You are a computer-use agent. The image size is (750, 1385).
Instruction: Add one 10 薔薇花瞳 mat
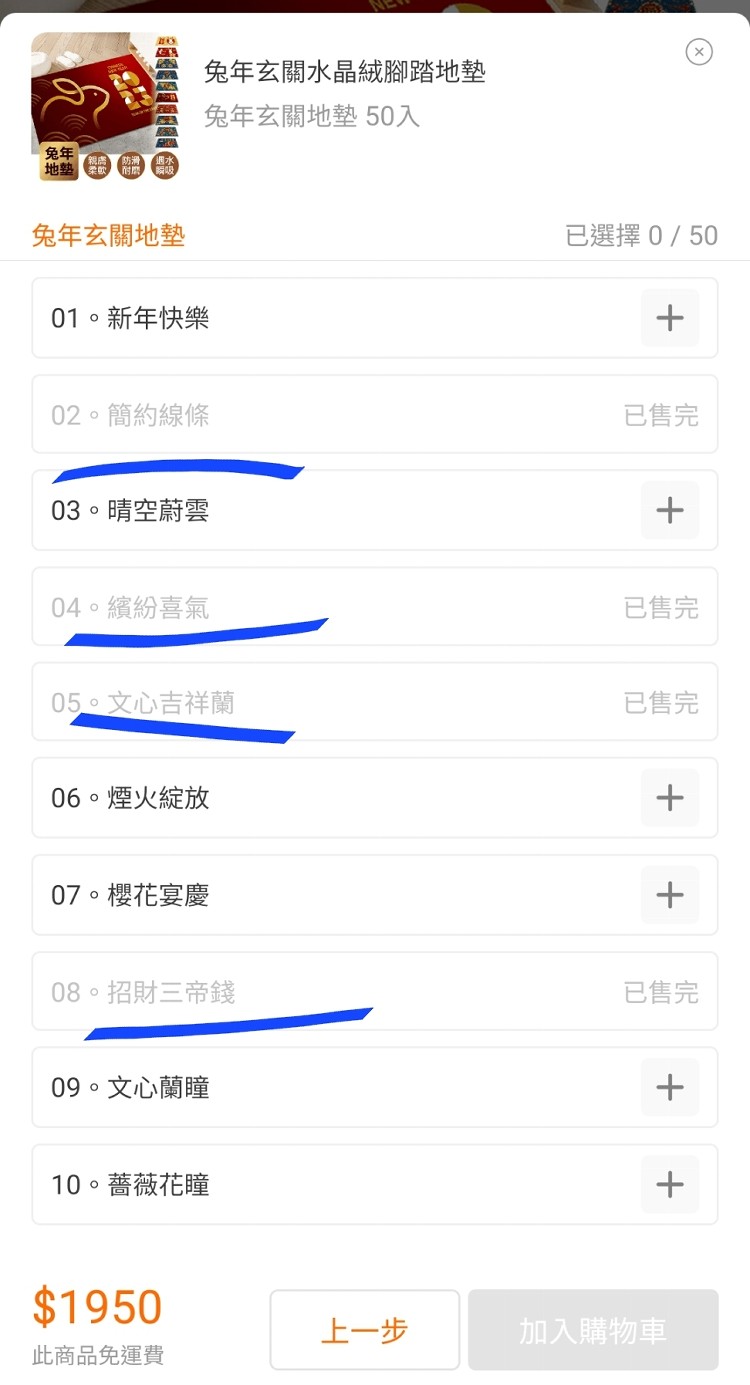(669, 1184)
